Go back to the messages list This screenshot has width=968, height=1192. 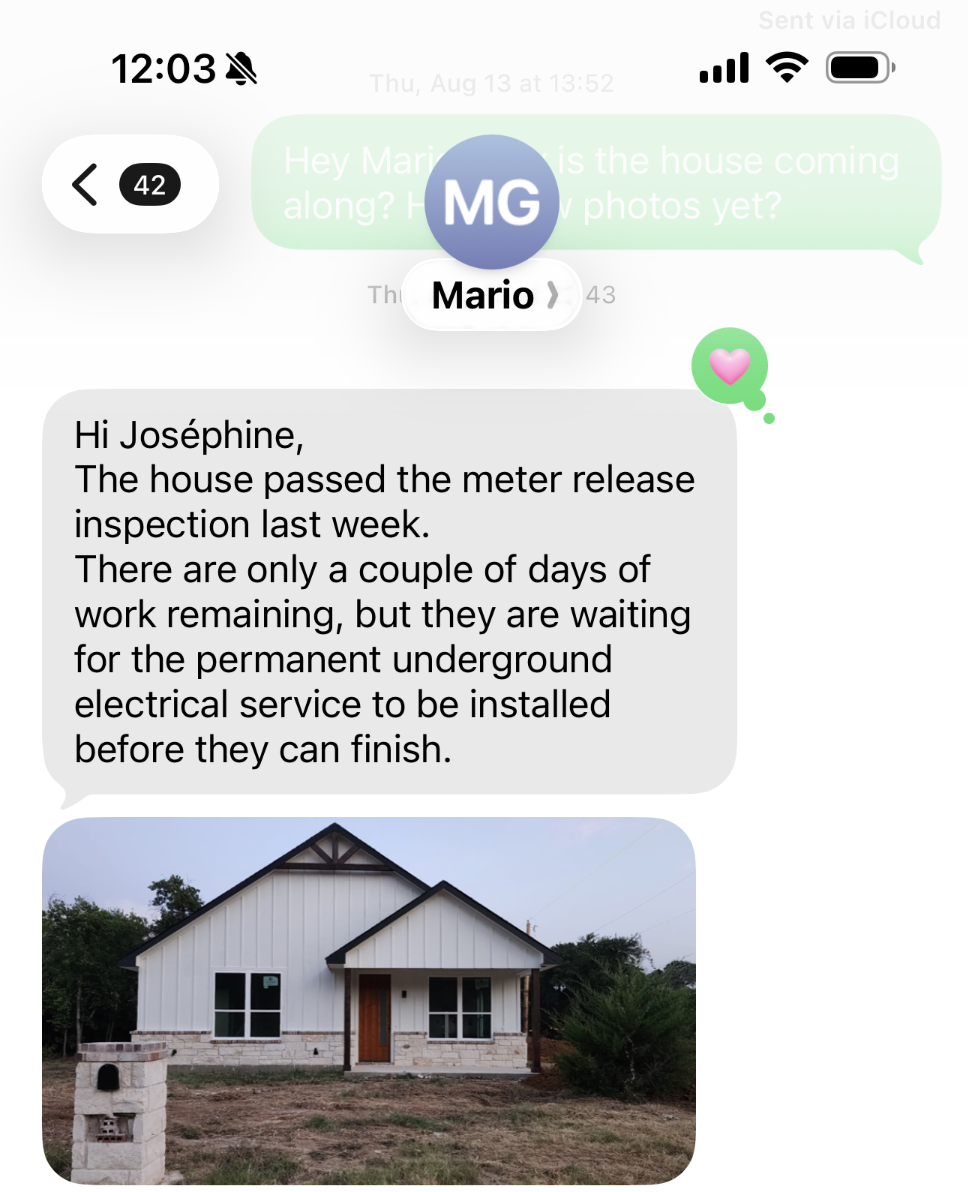coord(130,184)
